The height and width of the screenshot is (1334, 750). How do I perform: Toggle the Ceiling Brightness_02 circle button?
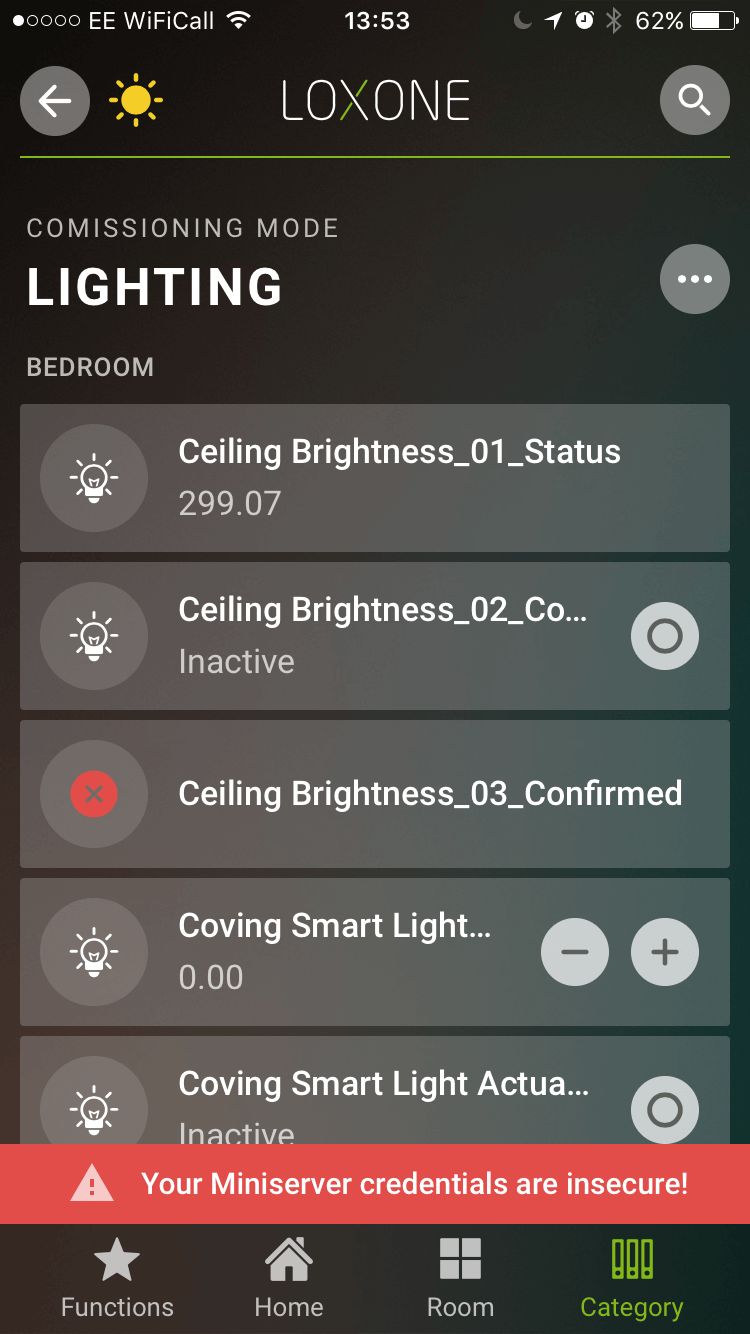click(x=664, y=636)
